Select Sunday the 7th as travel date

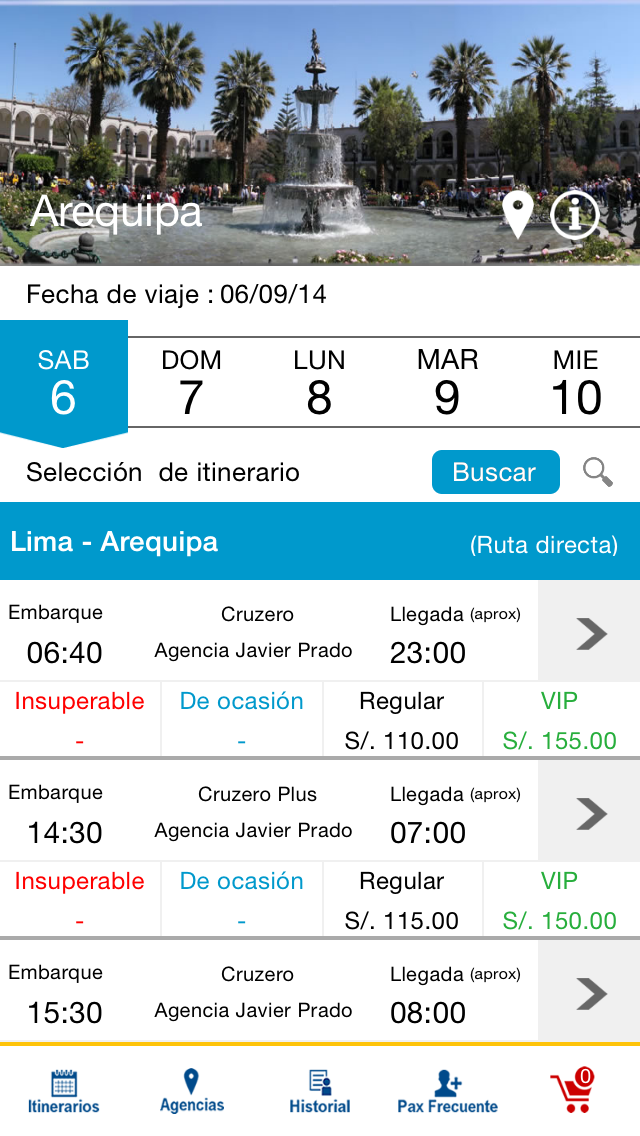[x=191, y=383]
